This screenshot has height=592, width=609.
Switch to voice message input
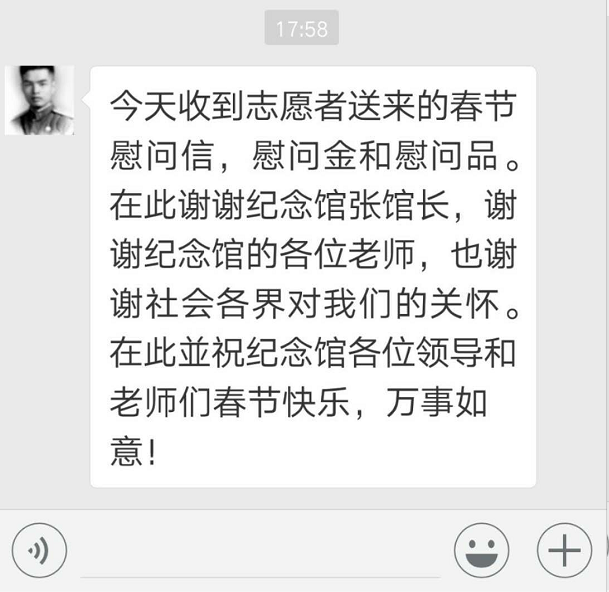[x=39, y=550]
